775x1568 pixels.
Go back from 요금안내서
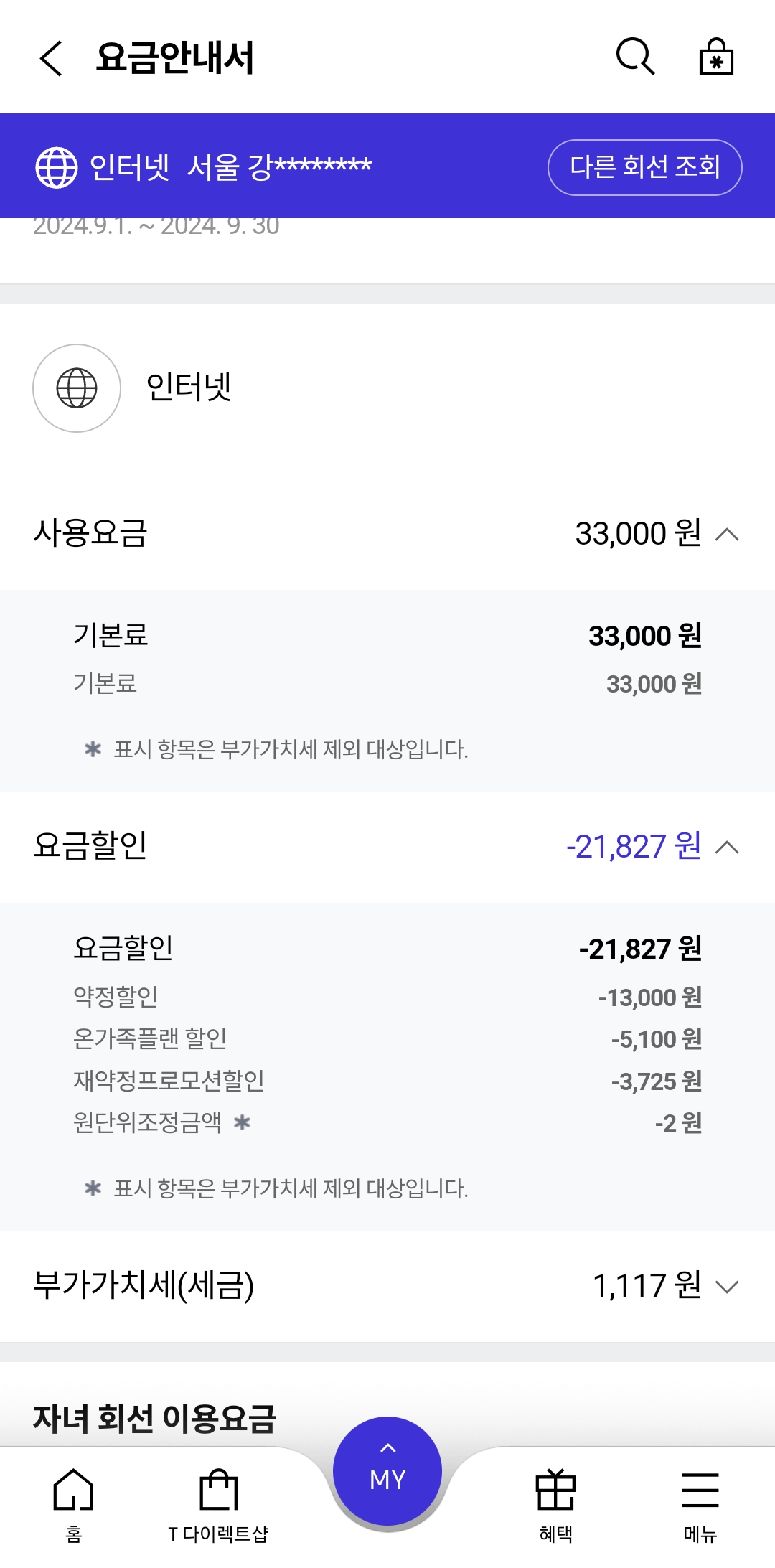[x=51, y=58]
